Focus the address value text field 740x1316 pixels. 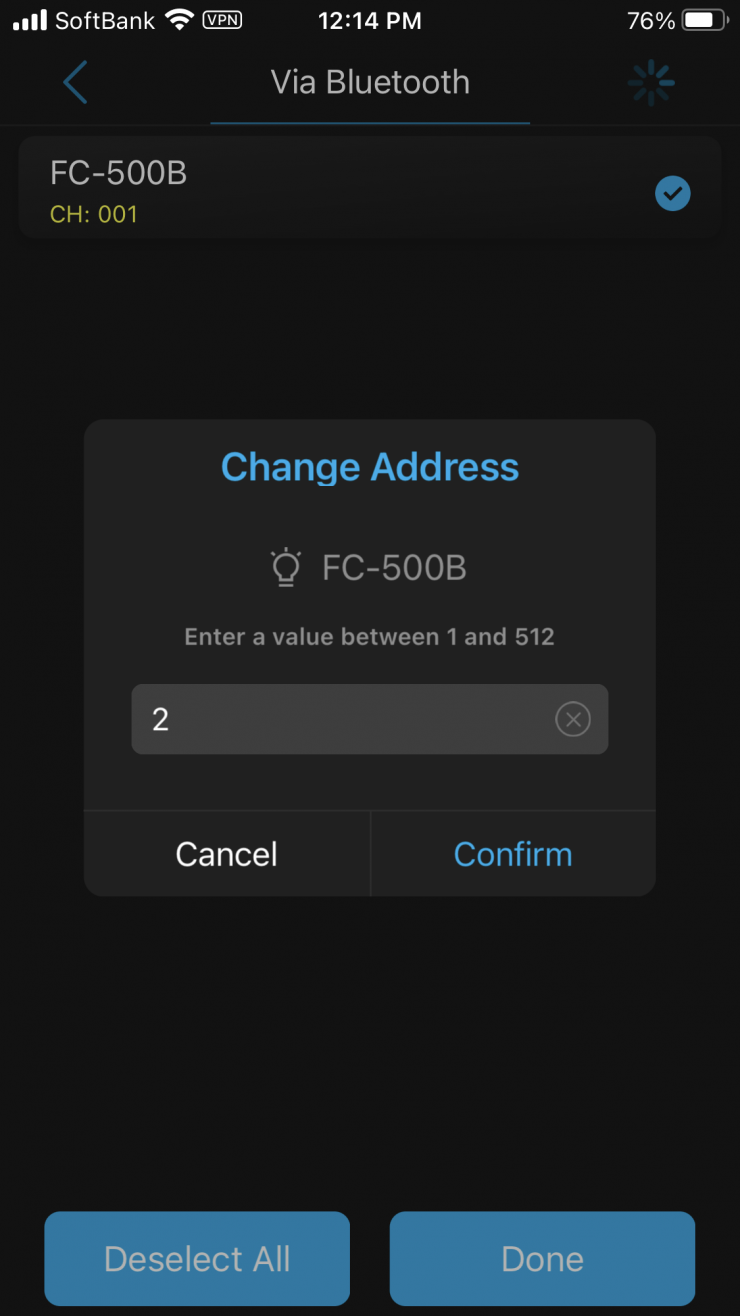tap(340, 719)
